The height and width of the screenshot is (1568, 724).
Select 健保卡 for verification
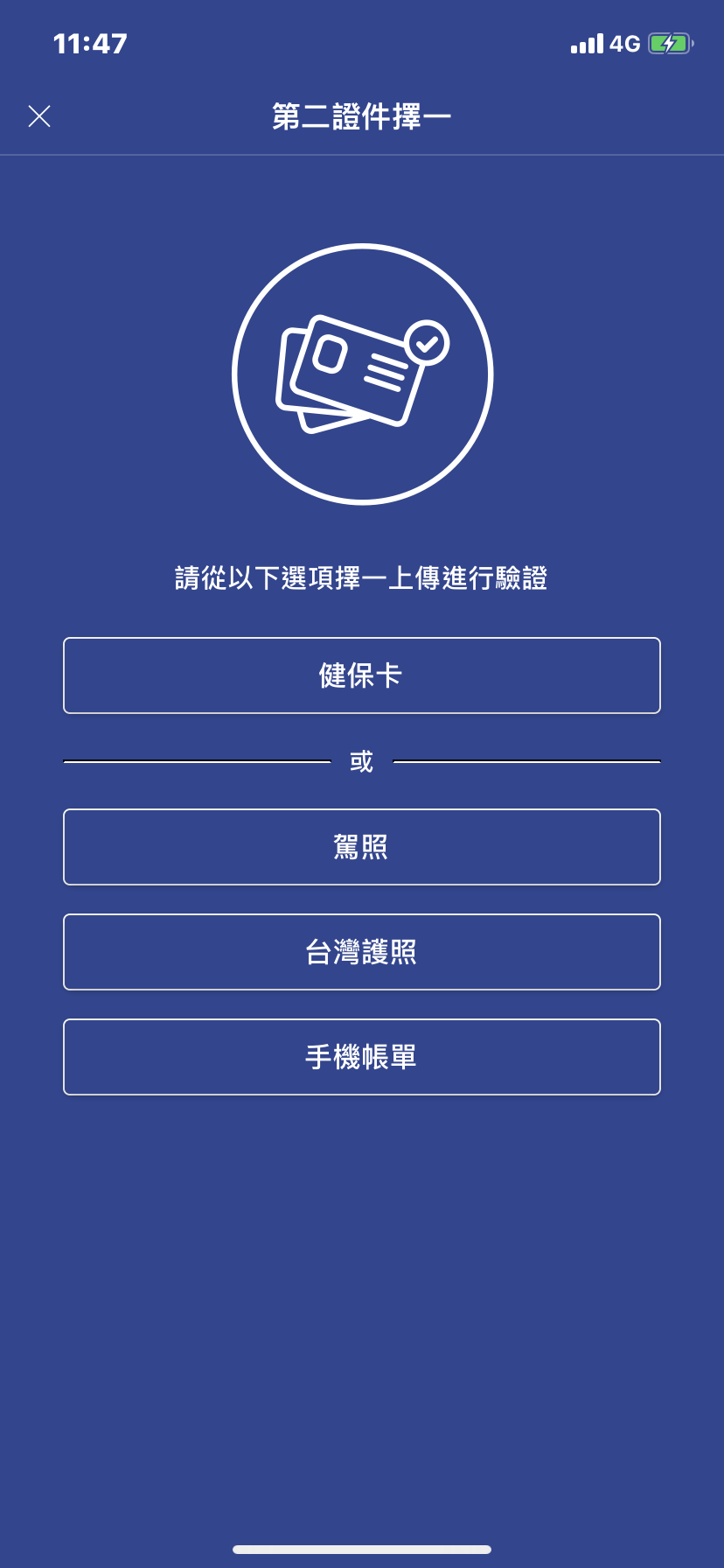coord(361,675)
